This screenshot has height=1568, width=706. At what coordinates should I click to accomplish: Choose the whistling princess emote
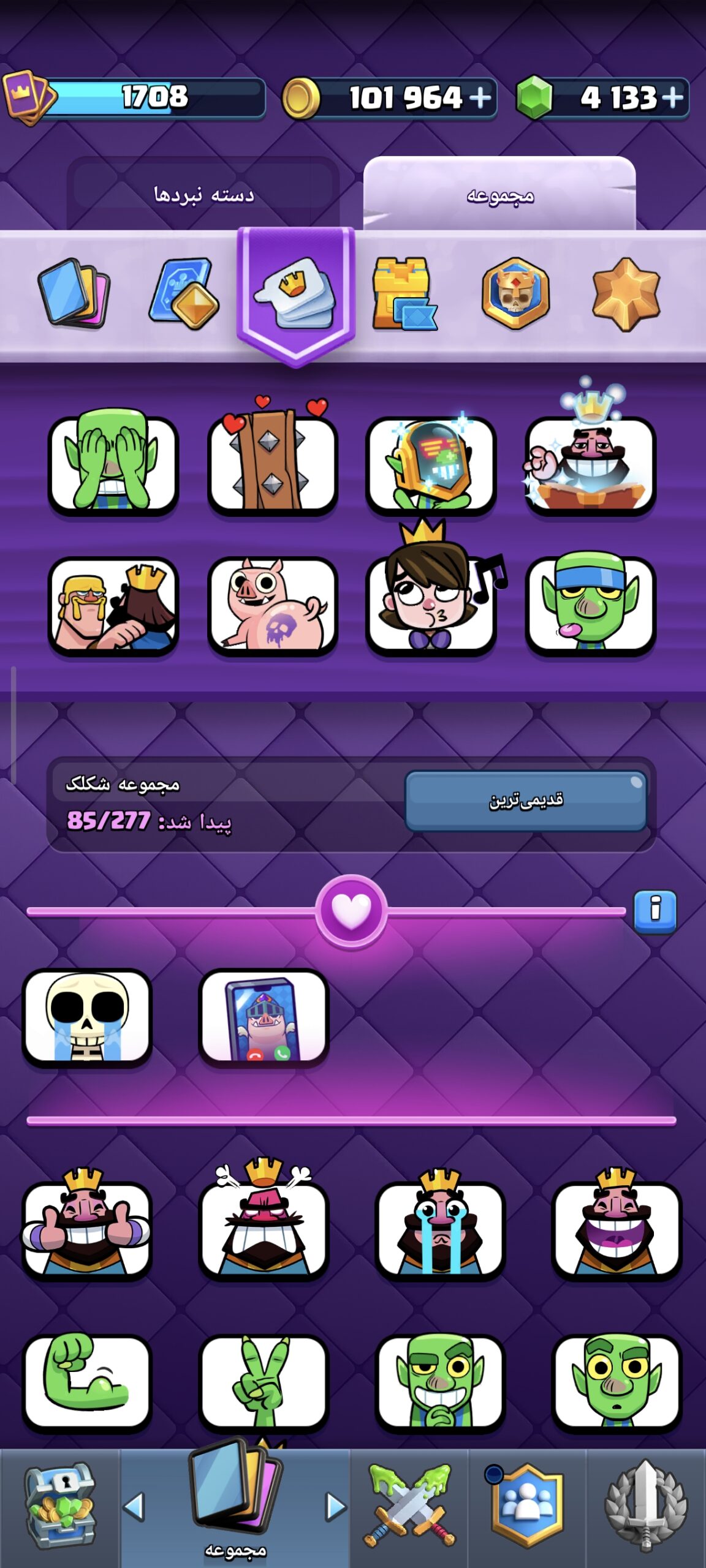pyautogui.click(x=431, y=594)
